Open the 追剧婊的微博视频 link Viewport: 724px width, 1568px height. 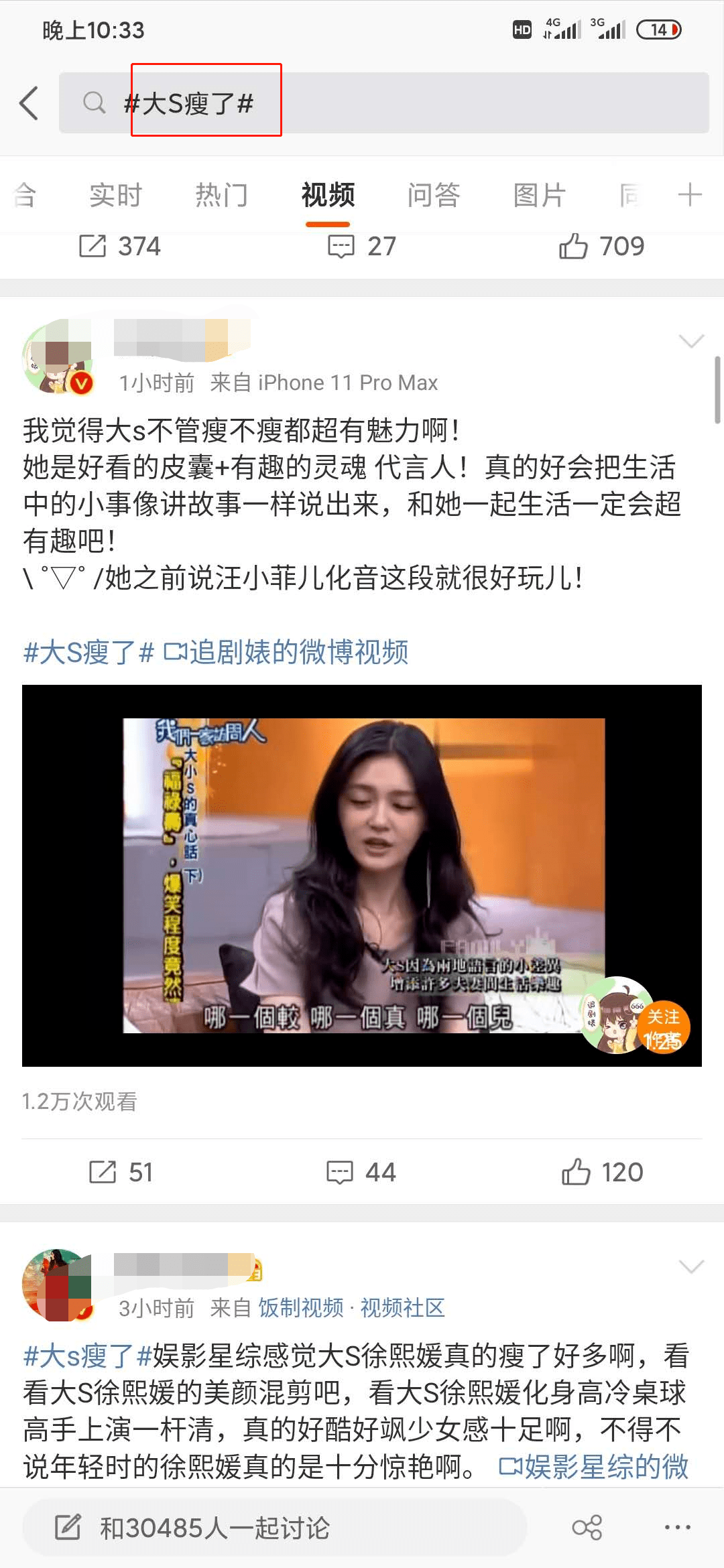(286, 652)
